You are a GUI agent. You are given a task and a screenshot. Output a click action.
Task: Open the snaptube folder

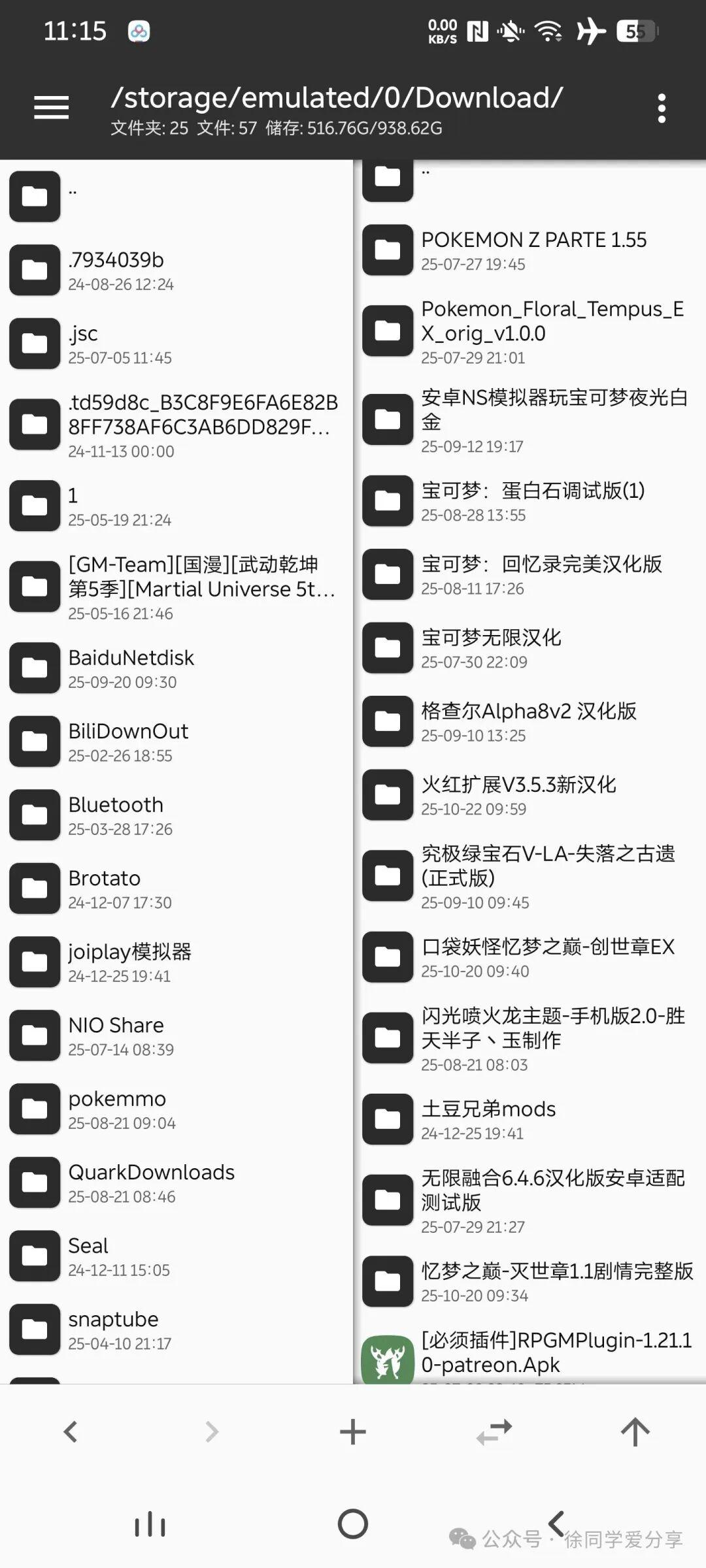114,1329
